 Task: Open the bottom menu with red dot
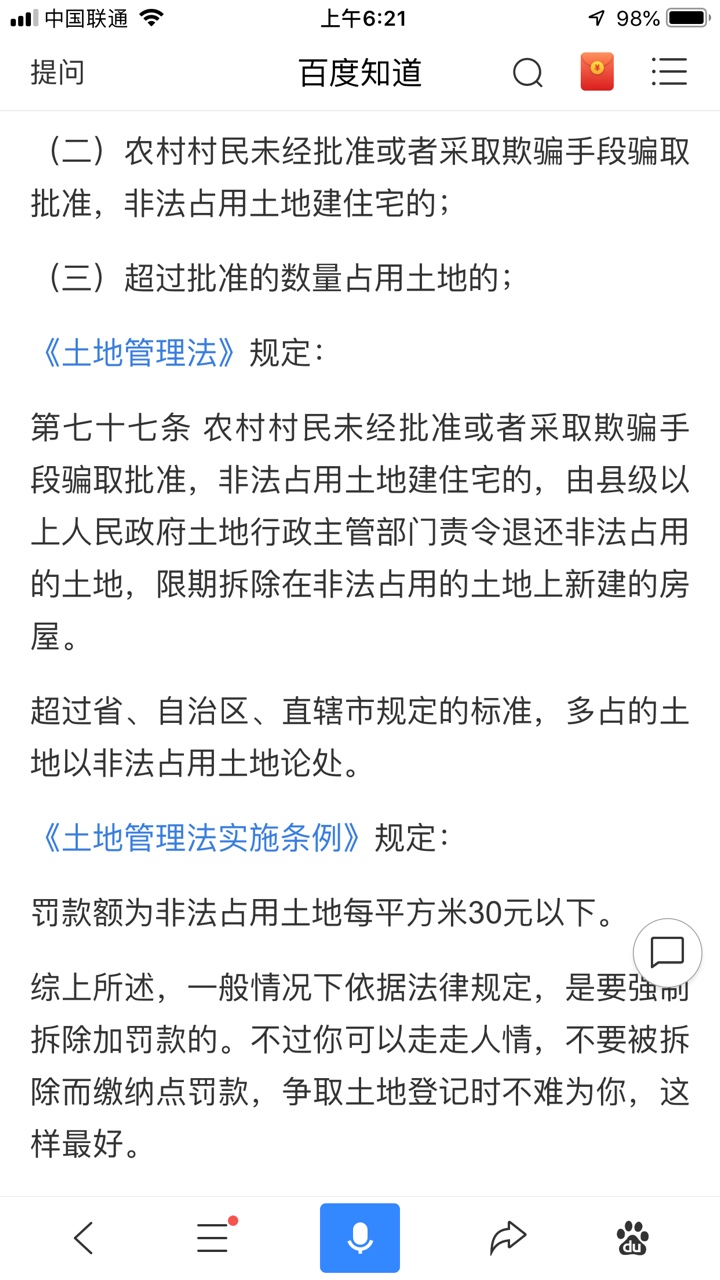214,1238
